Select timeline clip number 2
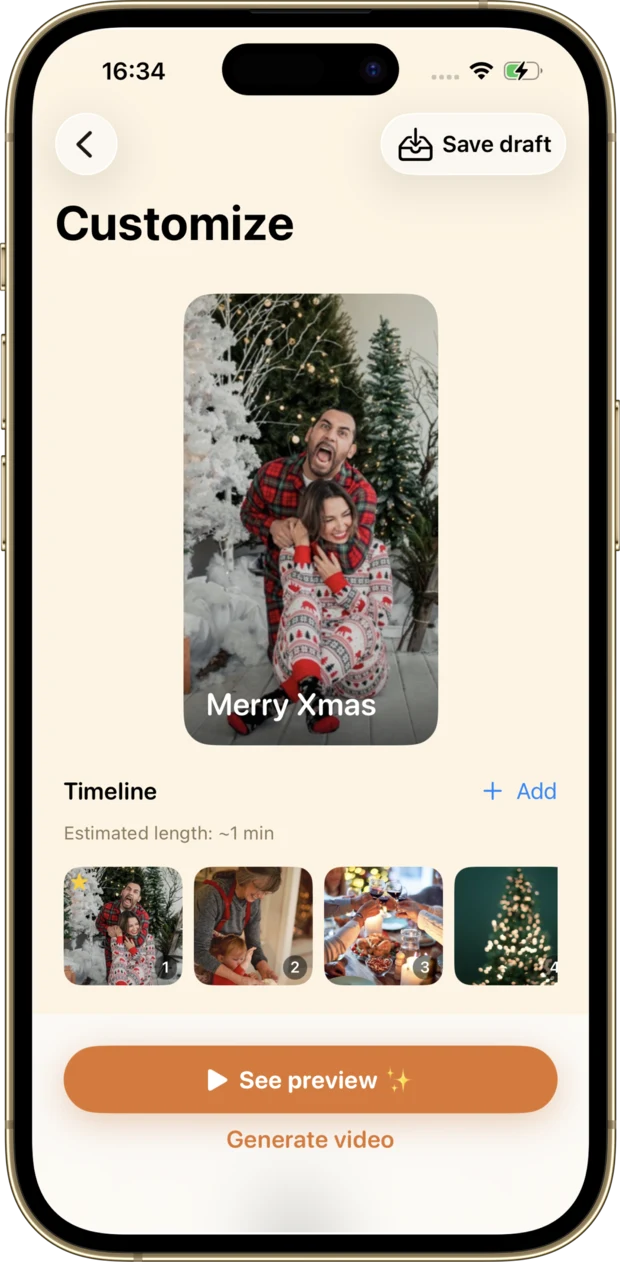 click(x=253, y=926)
